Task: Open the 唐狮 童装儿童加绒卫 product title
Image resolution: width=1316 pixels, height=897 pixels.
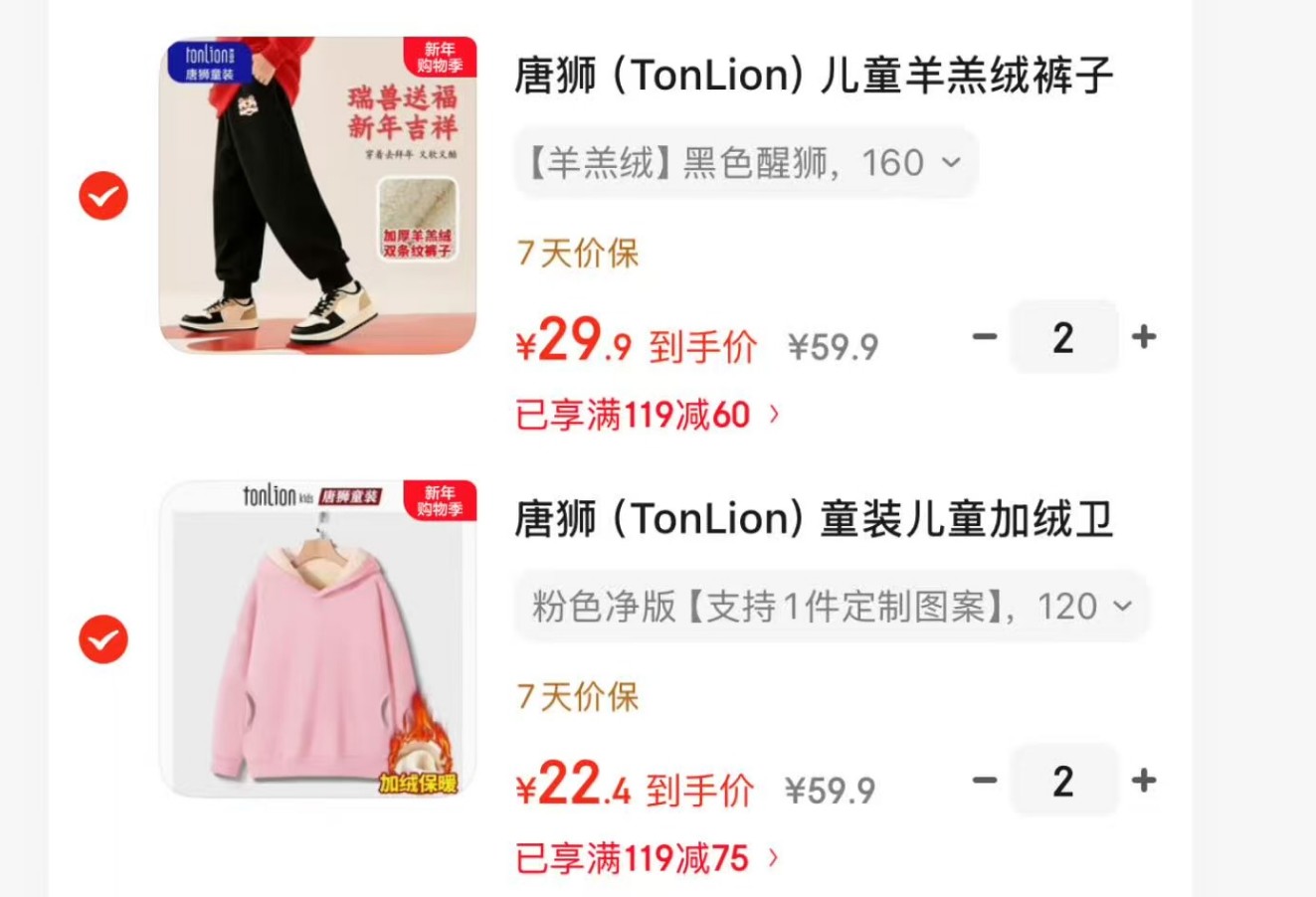Action: [813, 519]
